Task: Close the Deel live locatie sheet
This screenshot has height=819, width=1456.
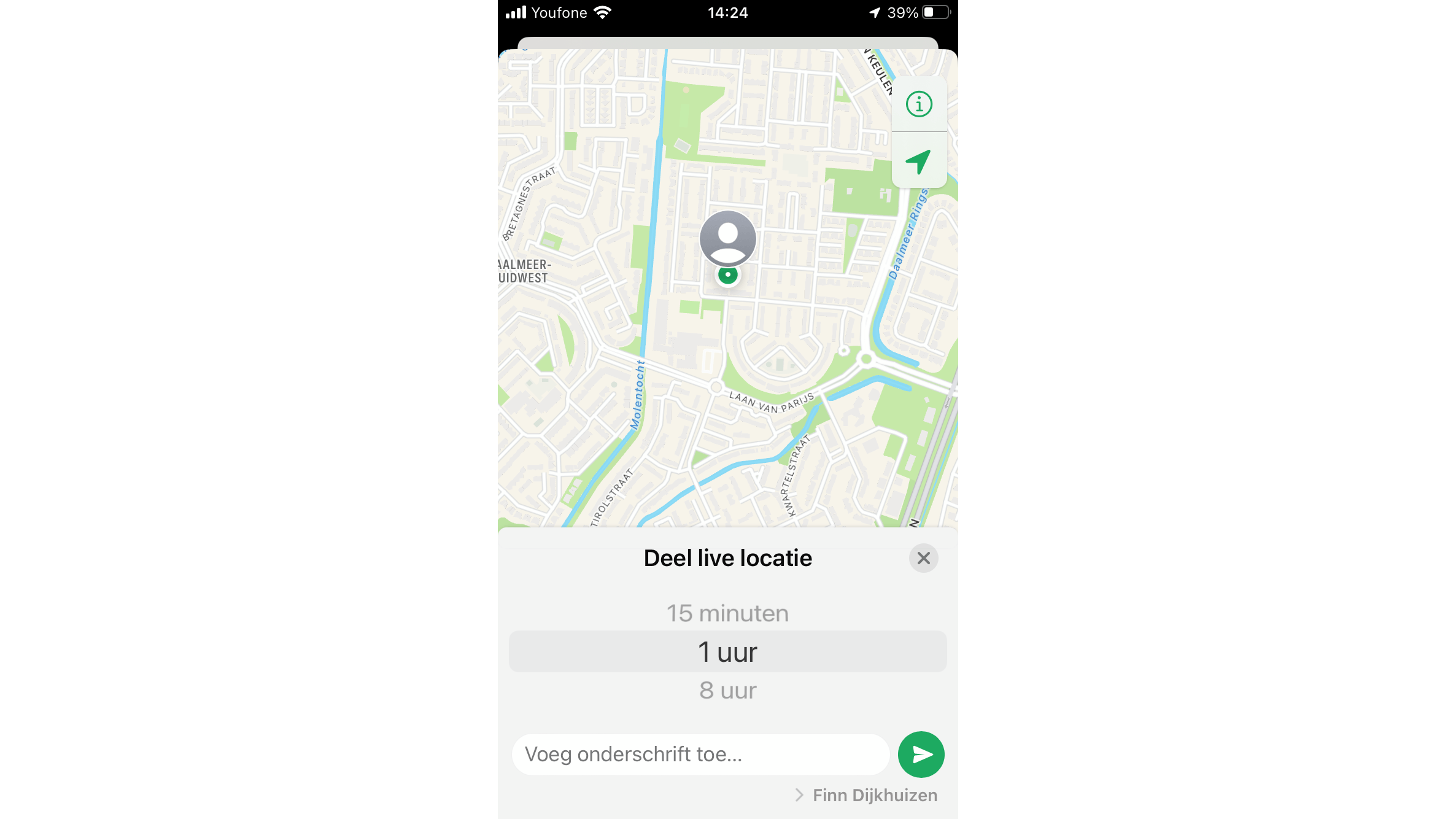Action: 923,558
